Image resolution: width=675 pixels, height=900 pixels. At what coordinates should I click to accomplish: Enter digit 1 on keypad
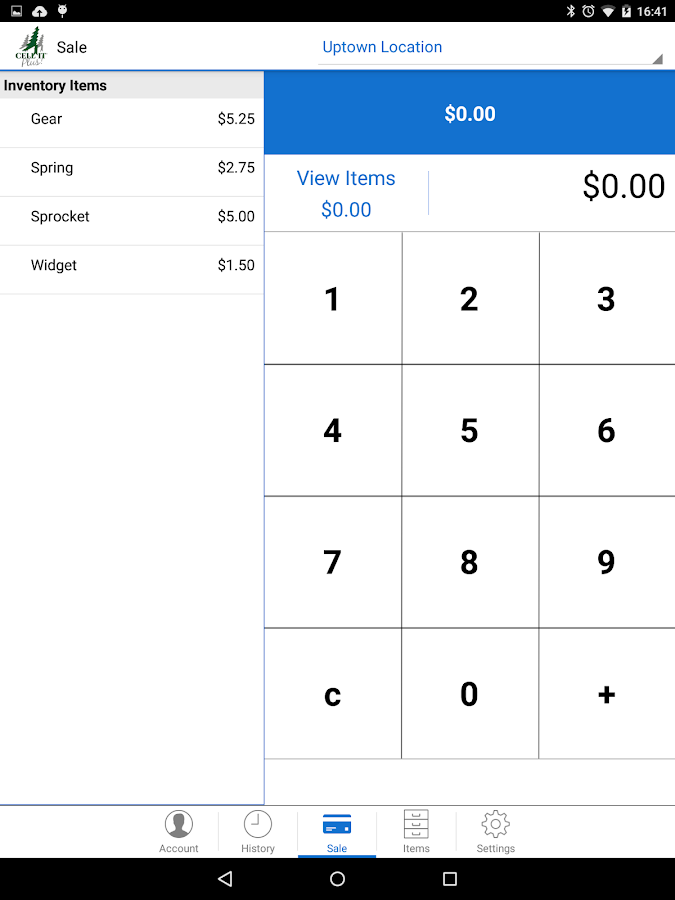[x=332, y=299]
